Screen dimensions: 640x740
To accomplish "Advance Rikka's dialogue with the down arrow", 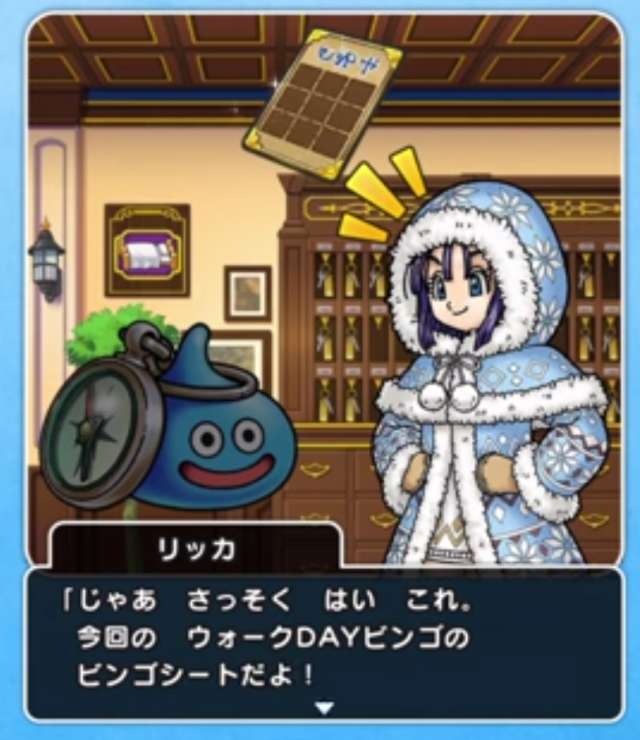I will [x=324, y=707].
